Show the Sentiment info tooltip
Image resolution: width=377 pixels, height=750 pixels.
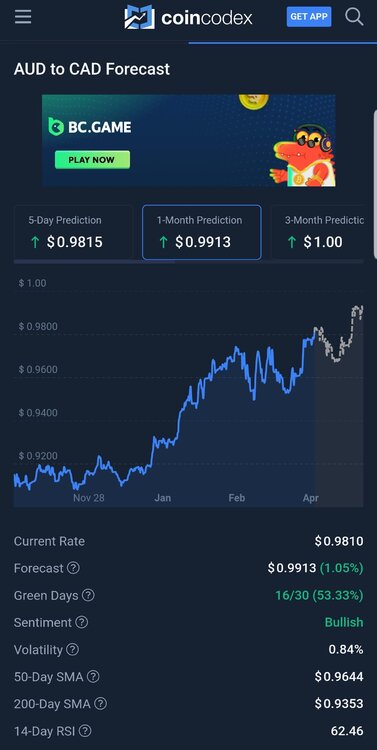[x=82, y=622]
